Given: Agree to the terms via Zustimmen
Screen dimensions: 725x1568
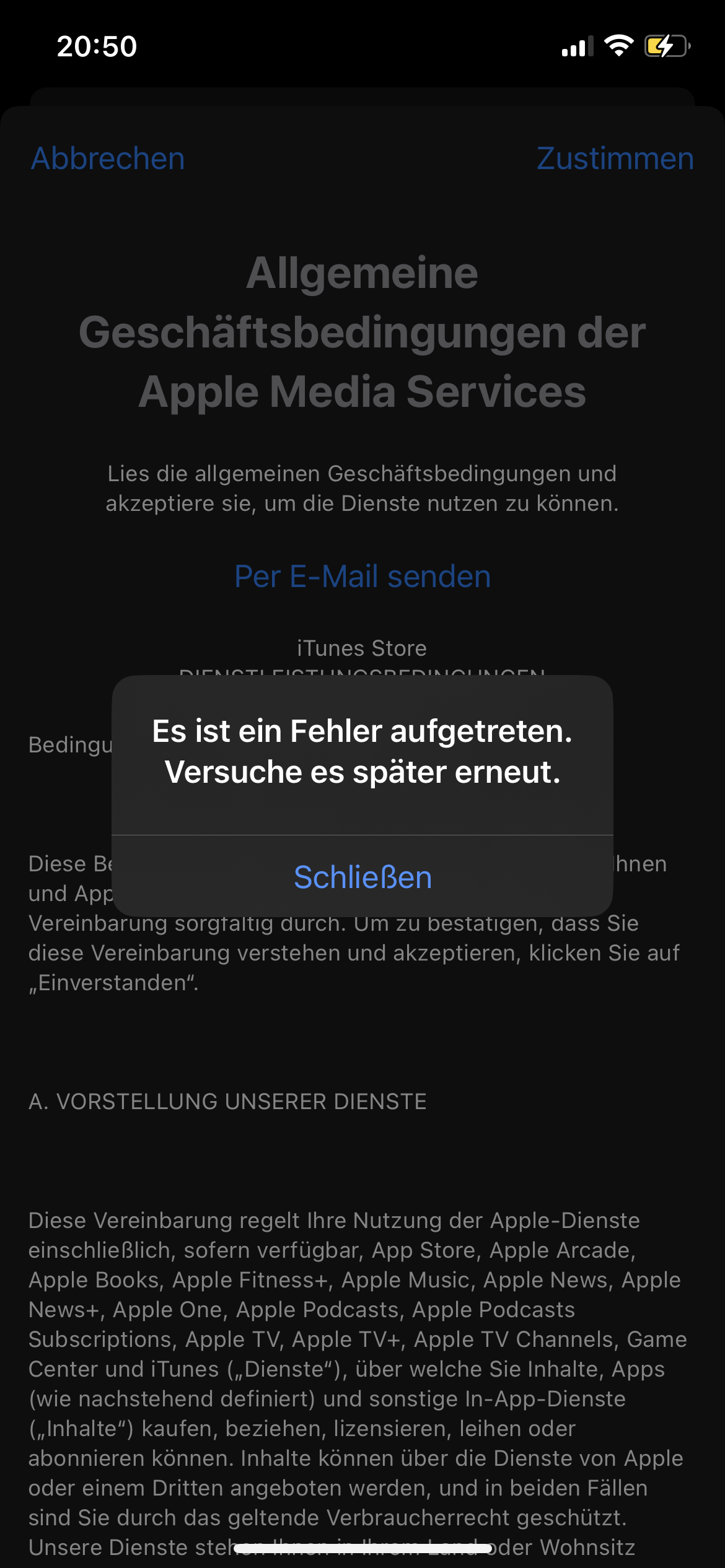Looking at the screenshot, I should click(x=615, y=159).
